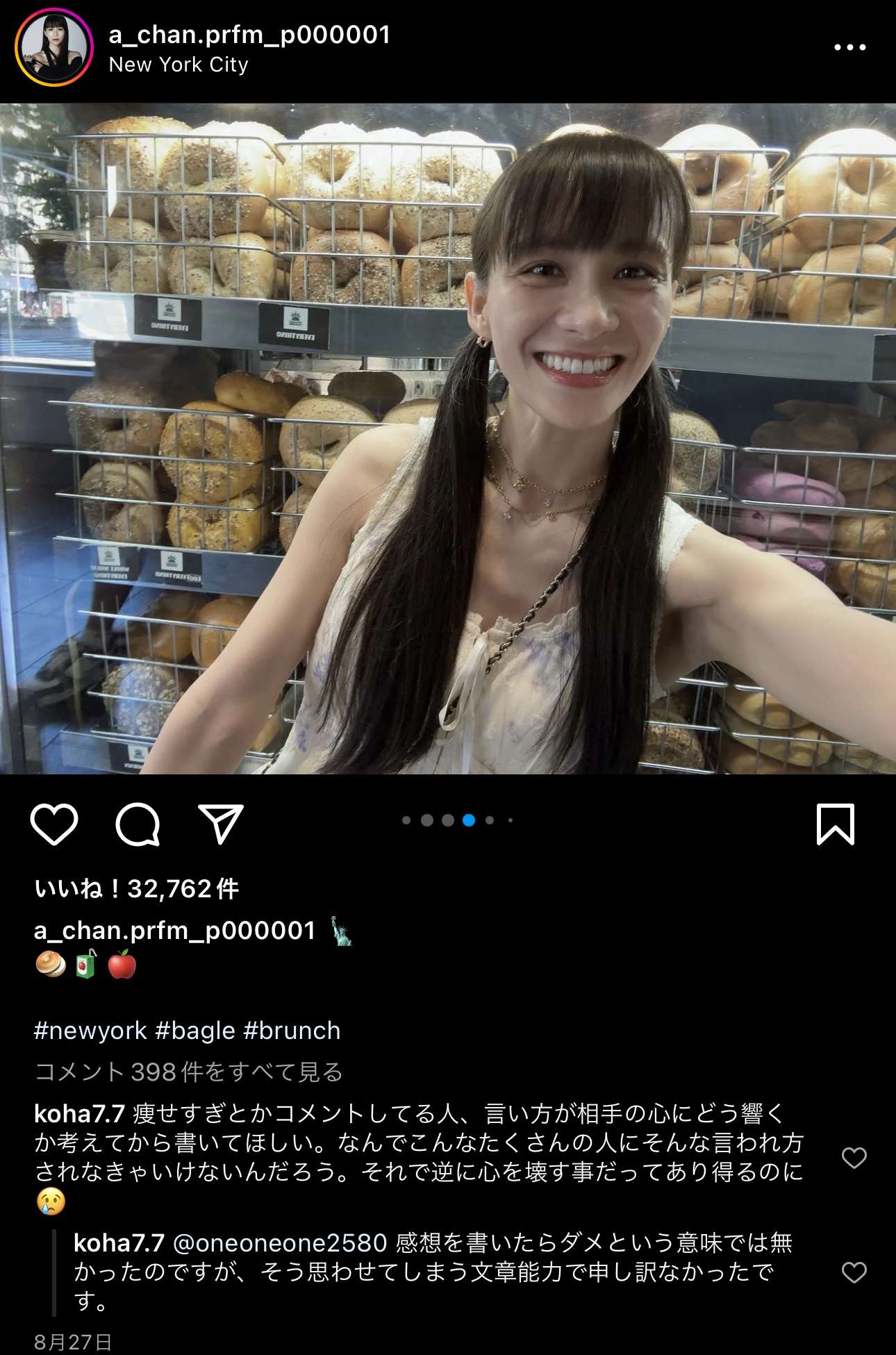The image size is (896, 1355).
Task: Share the post via paper plane icon
Action: click(221, 824)
